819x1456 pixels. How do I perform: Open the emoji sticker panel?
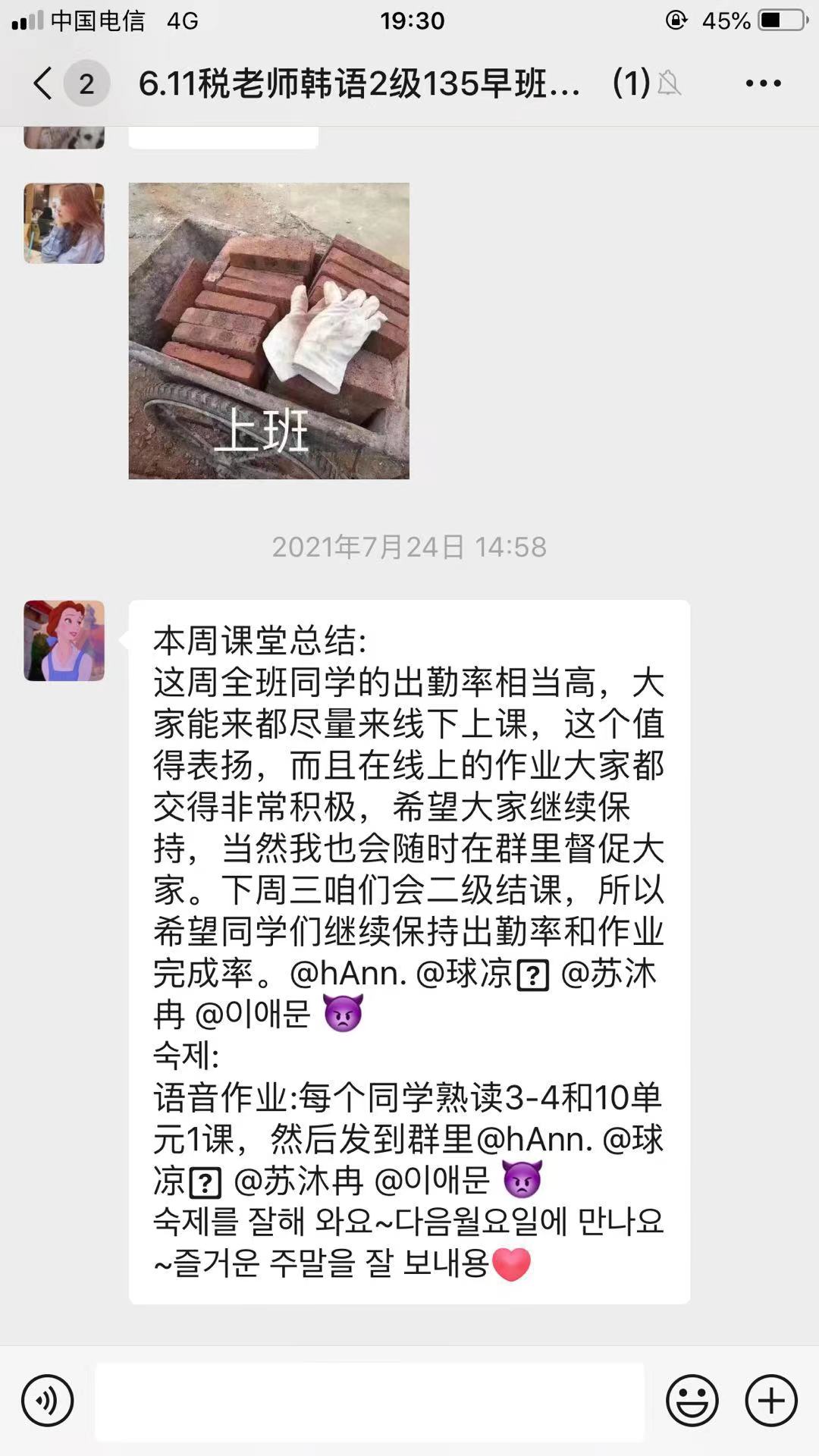(x=692, y=1401)
